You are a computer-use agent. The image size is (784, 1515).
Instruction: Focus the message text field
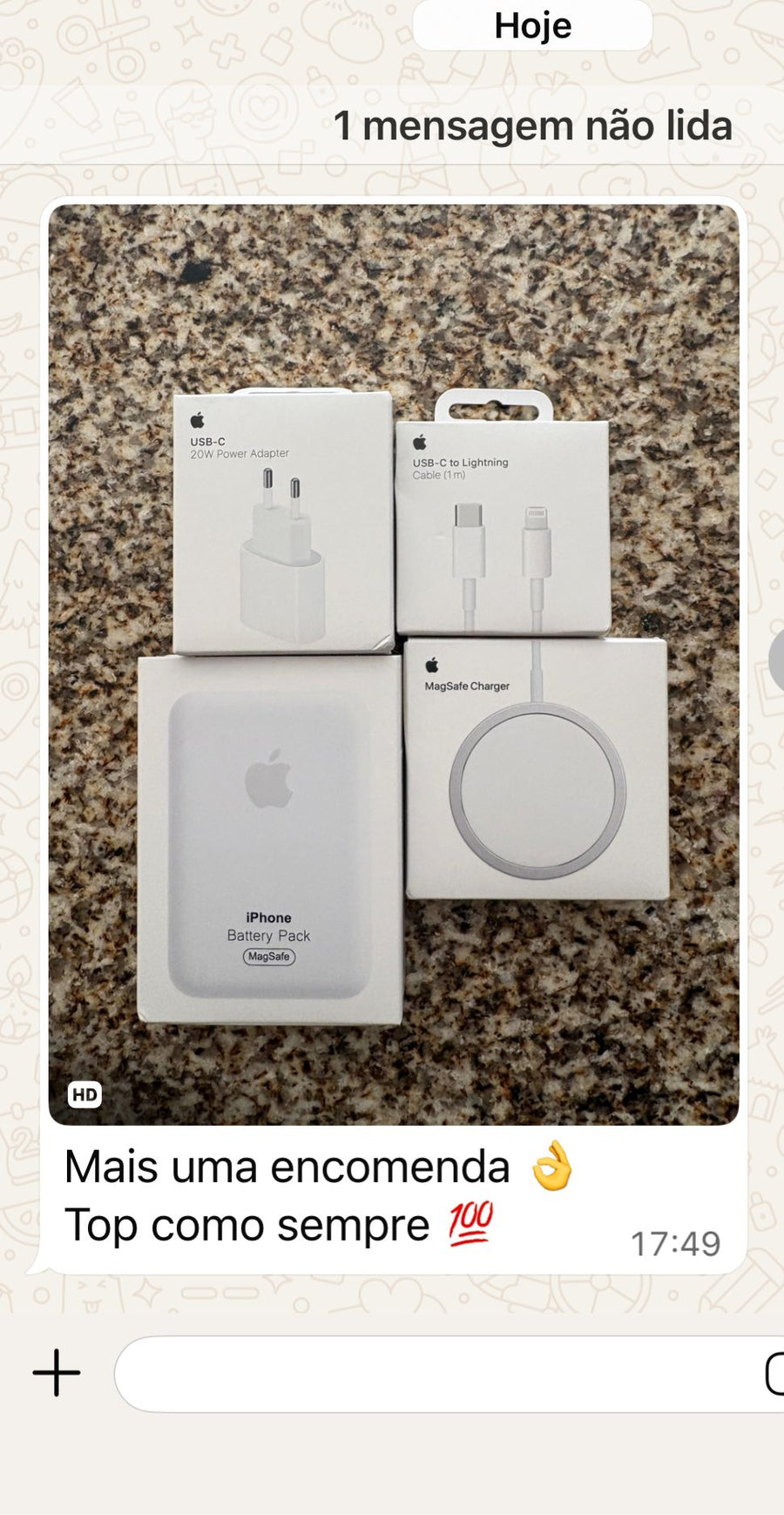449,1374
